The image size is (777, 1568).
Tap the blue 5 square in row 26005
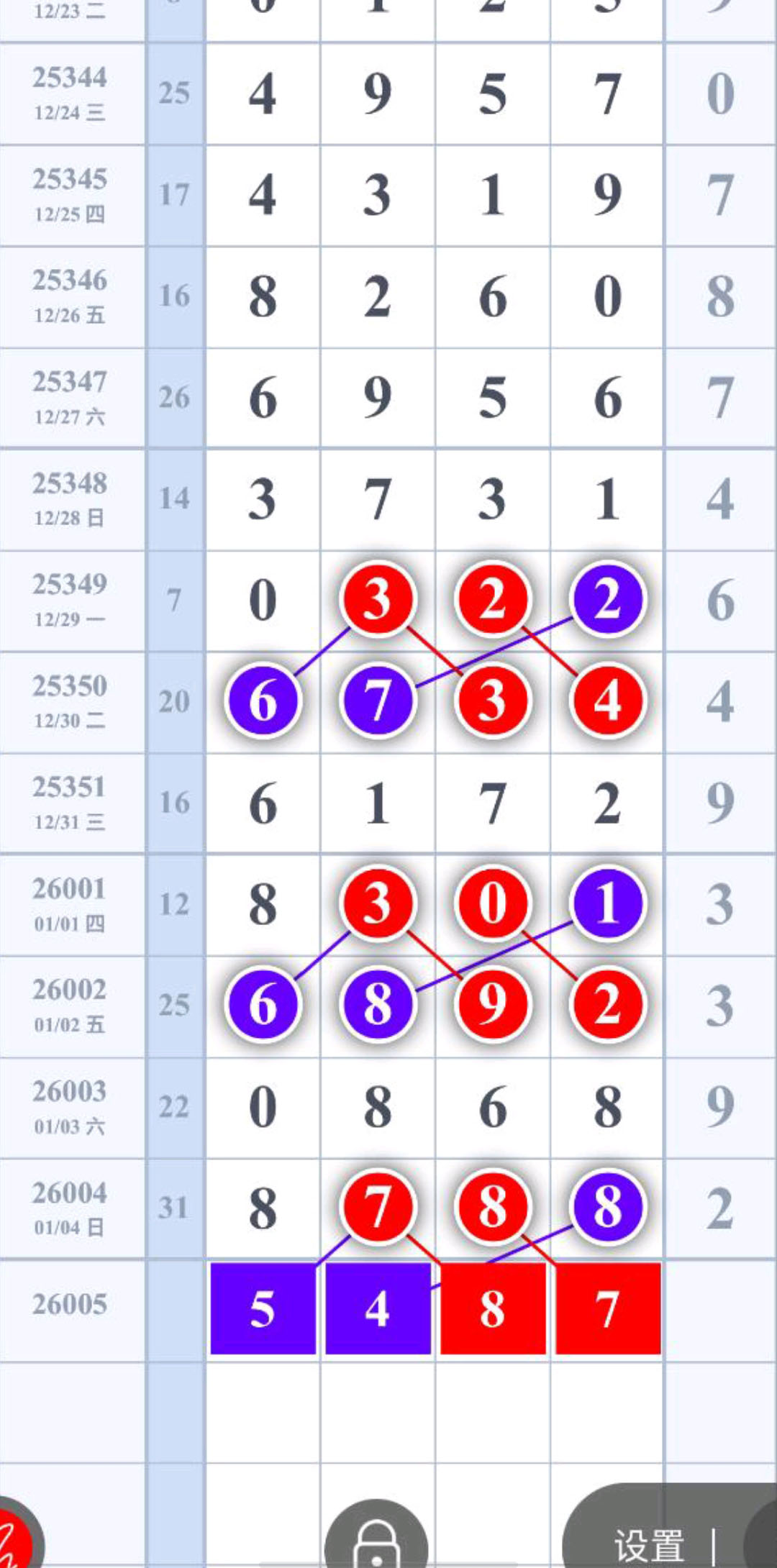tap(263, 1308)
